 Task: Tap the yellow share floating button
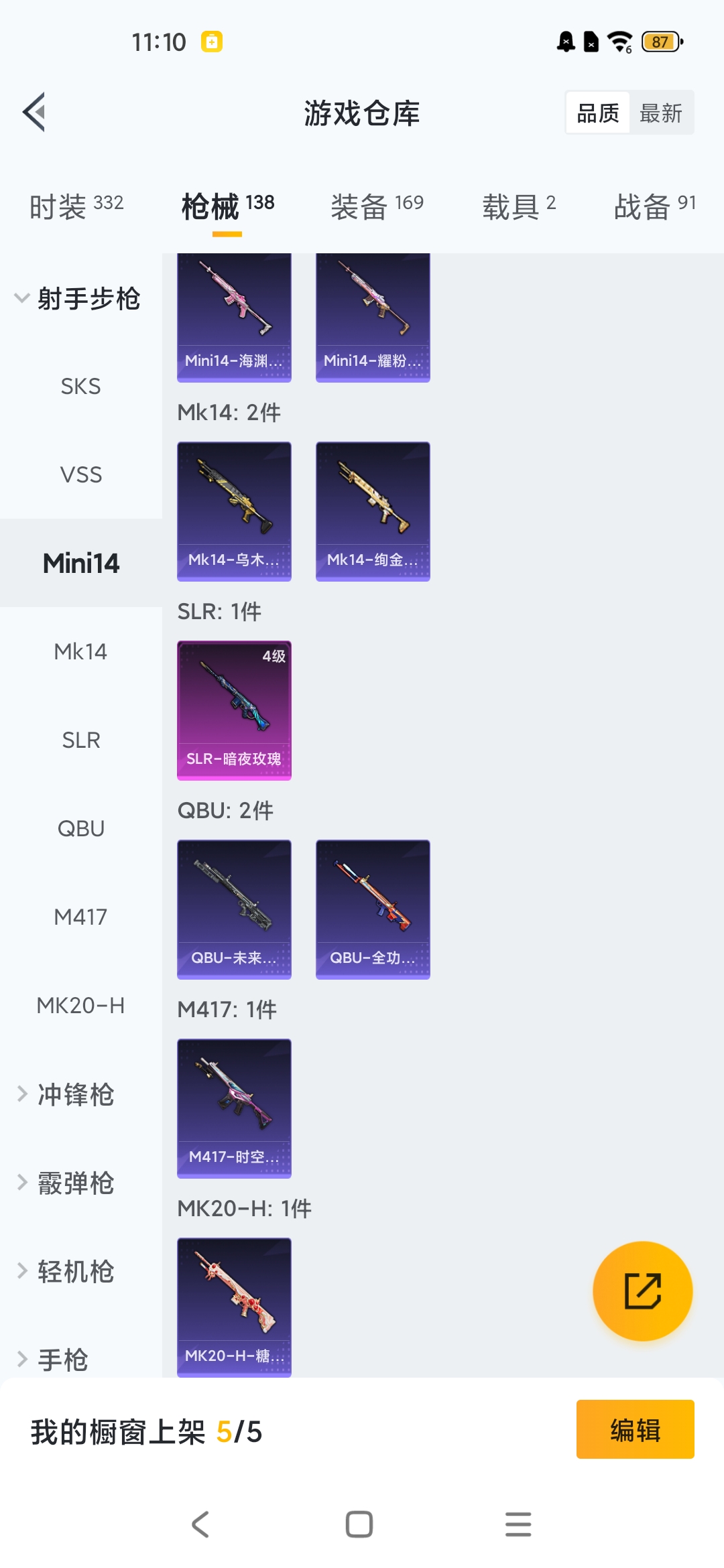pos(642,1291)
